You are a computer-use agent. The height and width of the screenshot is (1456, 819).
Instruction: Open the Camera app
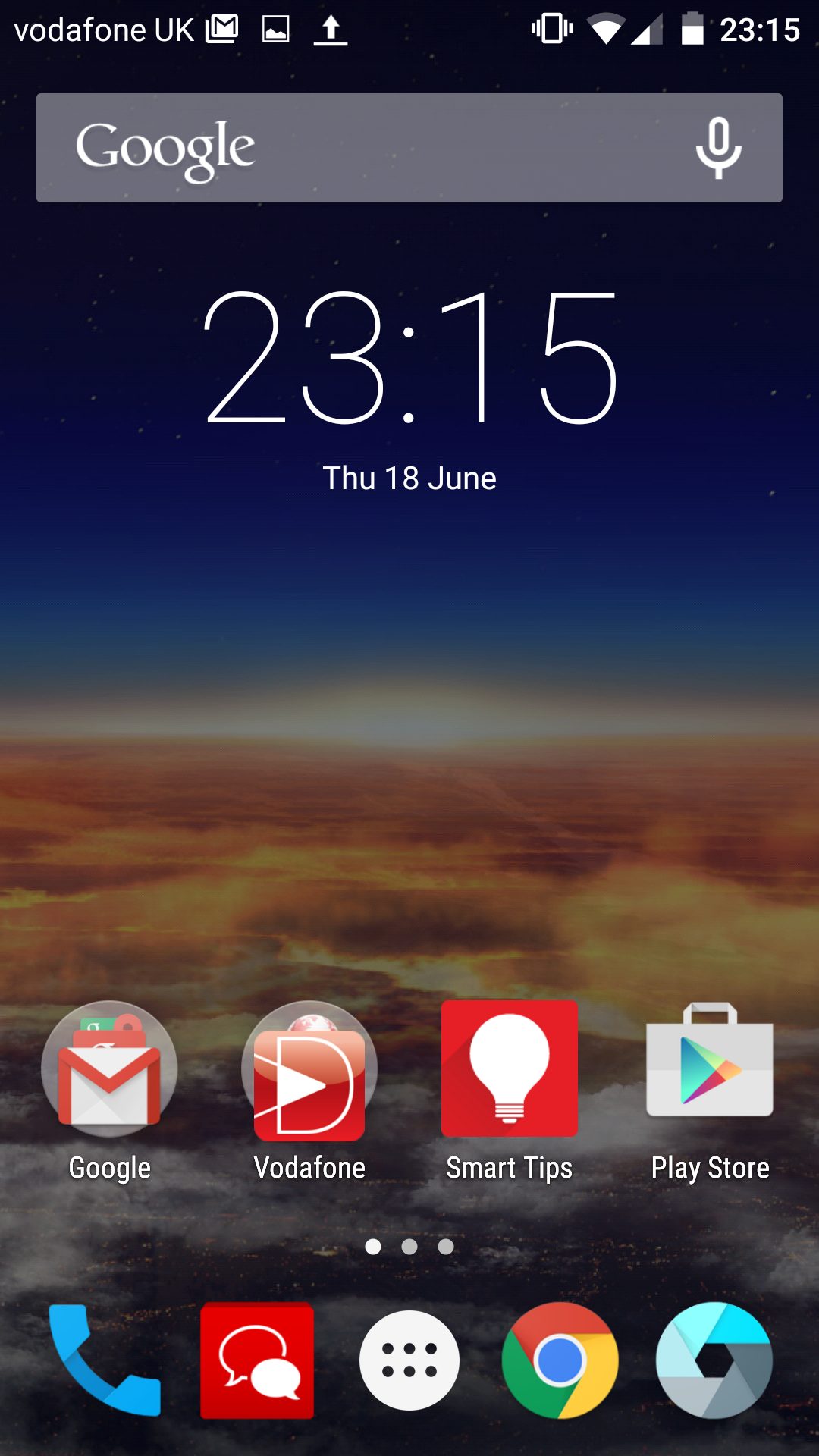714,1360
